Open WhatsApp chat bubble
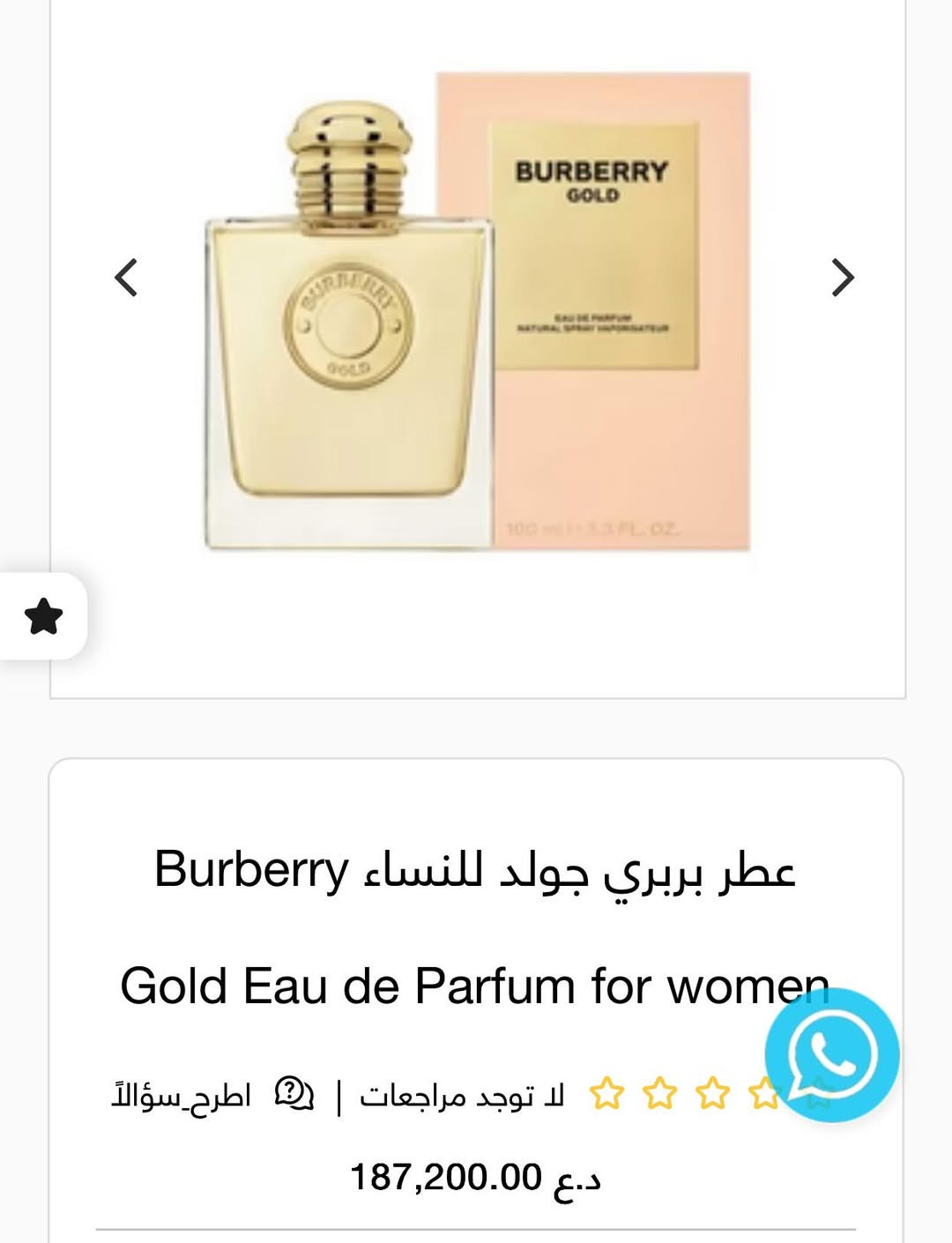Image resolution: width=952 pixels, height=1243 pixels. 831,1054
